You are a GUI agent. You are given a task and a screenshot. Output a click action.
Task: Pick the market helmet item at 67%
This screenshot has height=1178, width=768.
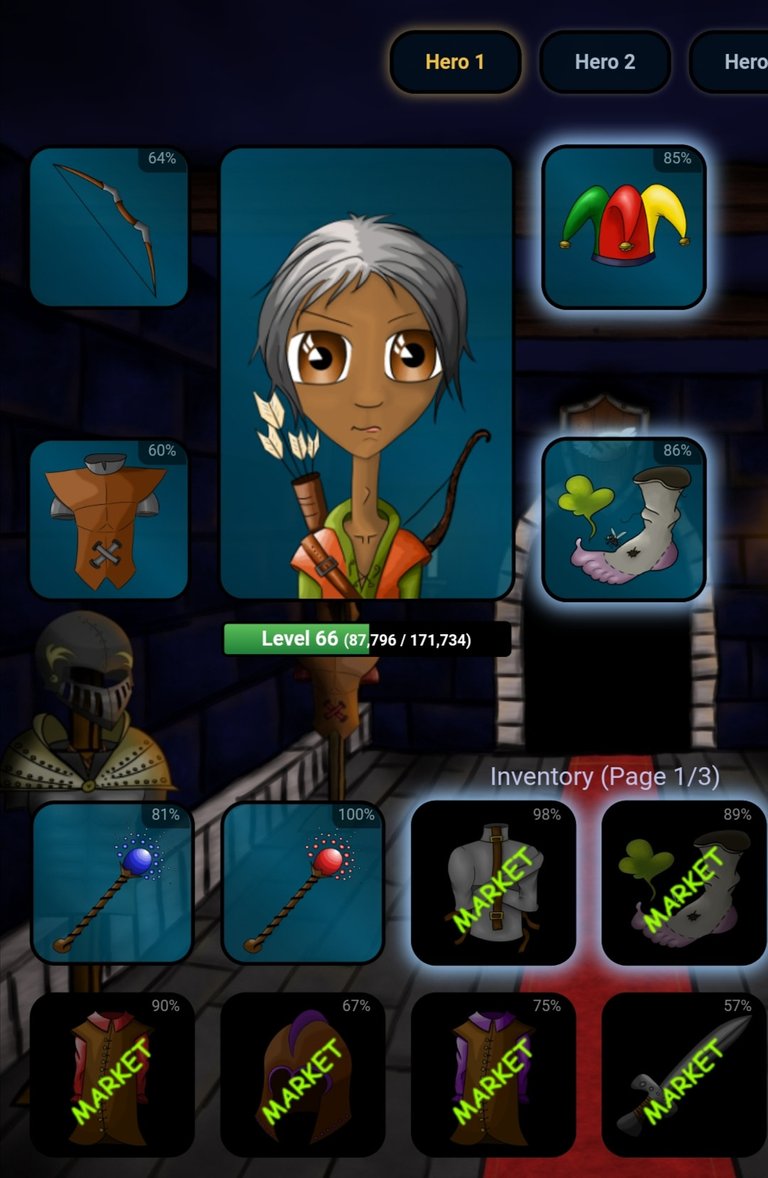[302, 1075]
